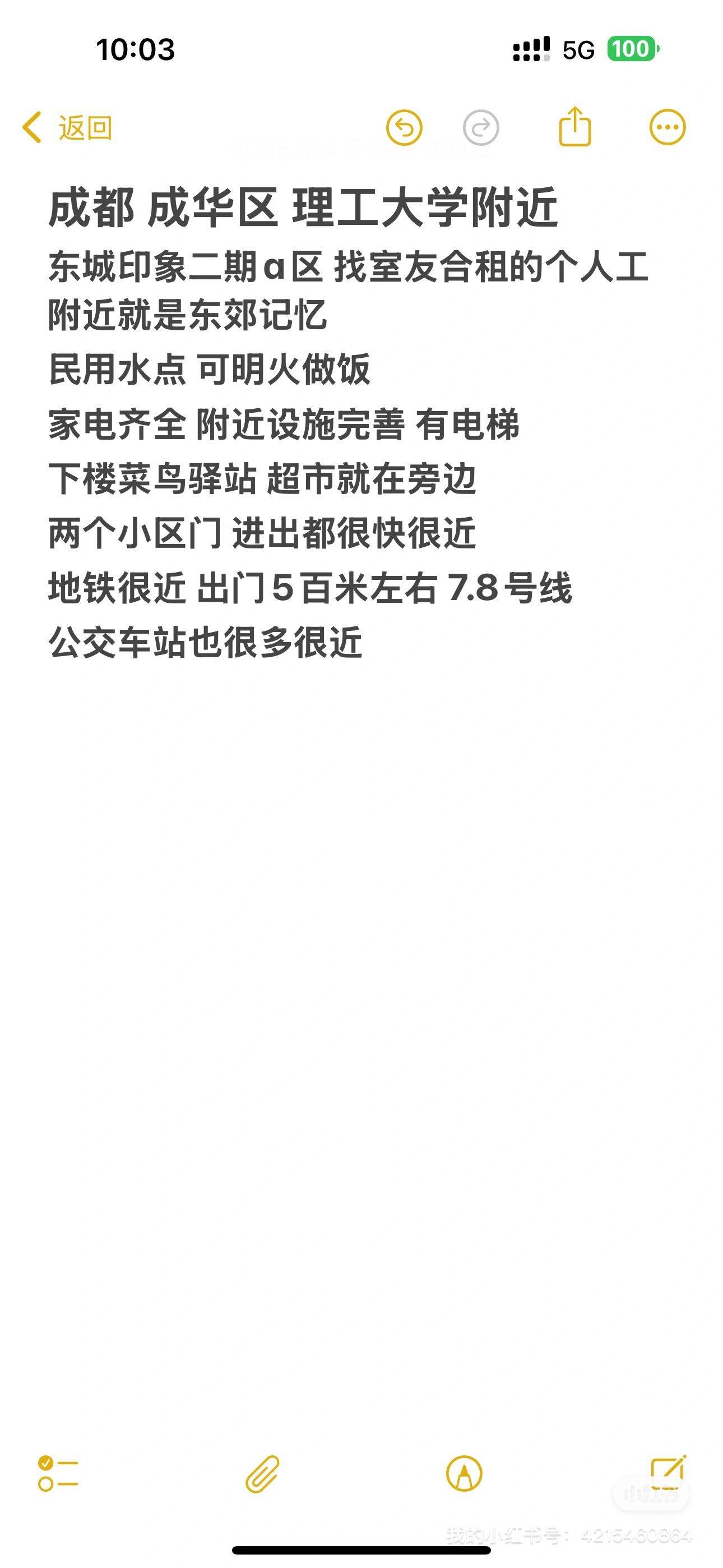This screenshot has height=1568, width=723.
Task: Compose a new note
Action: point(668,1472)
